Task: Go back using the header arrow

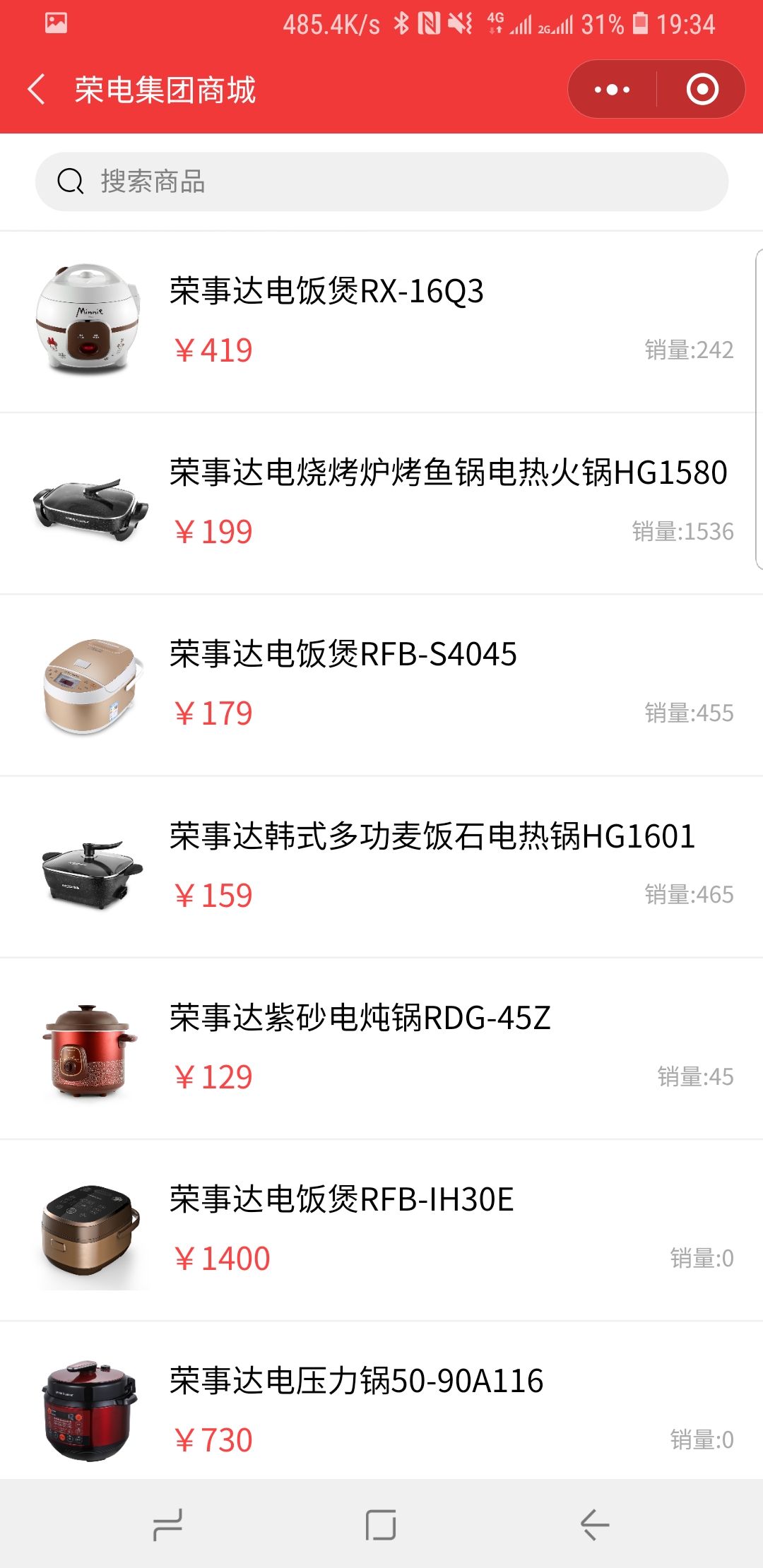Action: [x=36, y=90]
